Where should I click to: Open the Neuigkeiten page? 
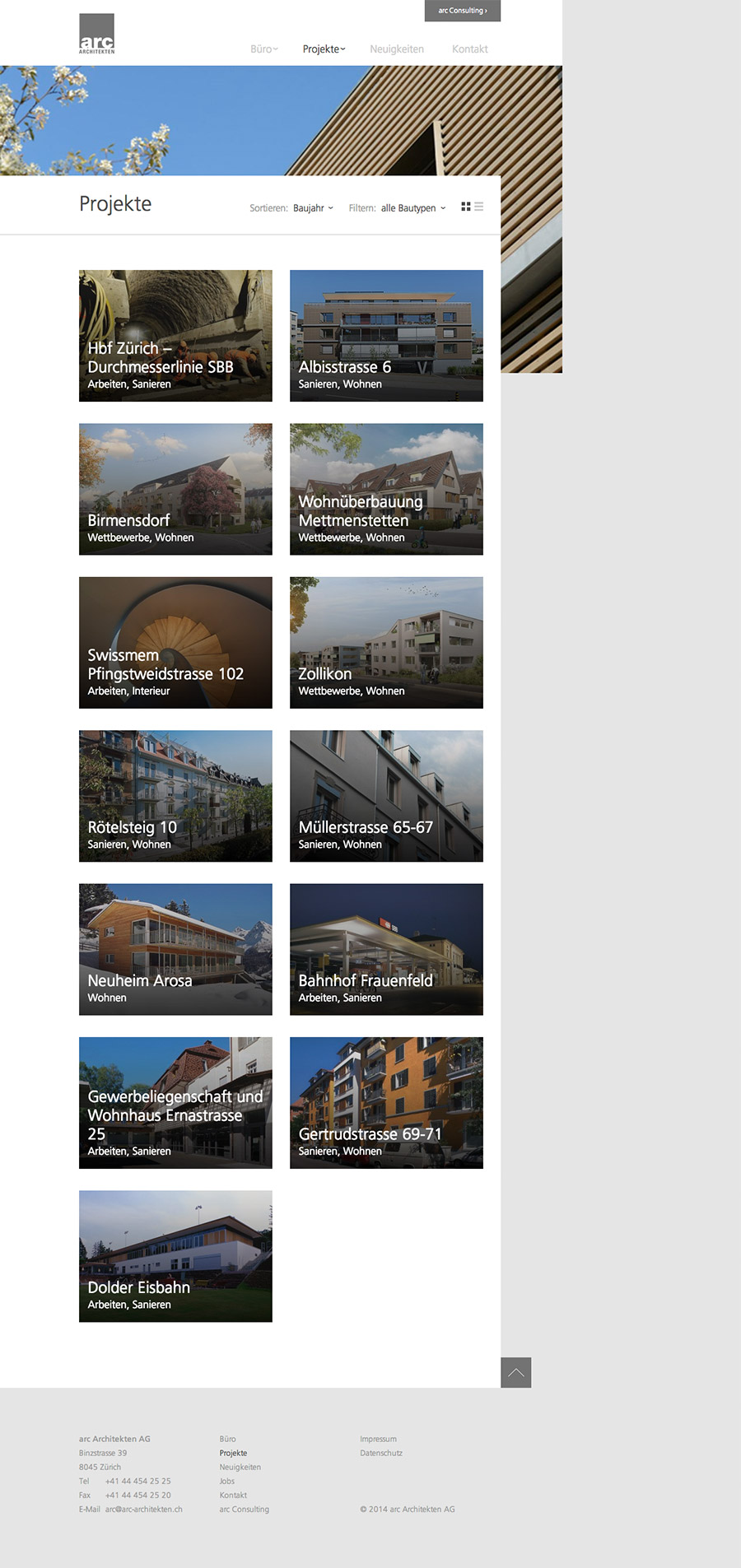click(x=397, y=49)
